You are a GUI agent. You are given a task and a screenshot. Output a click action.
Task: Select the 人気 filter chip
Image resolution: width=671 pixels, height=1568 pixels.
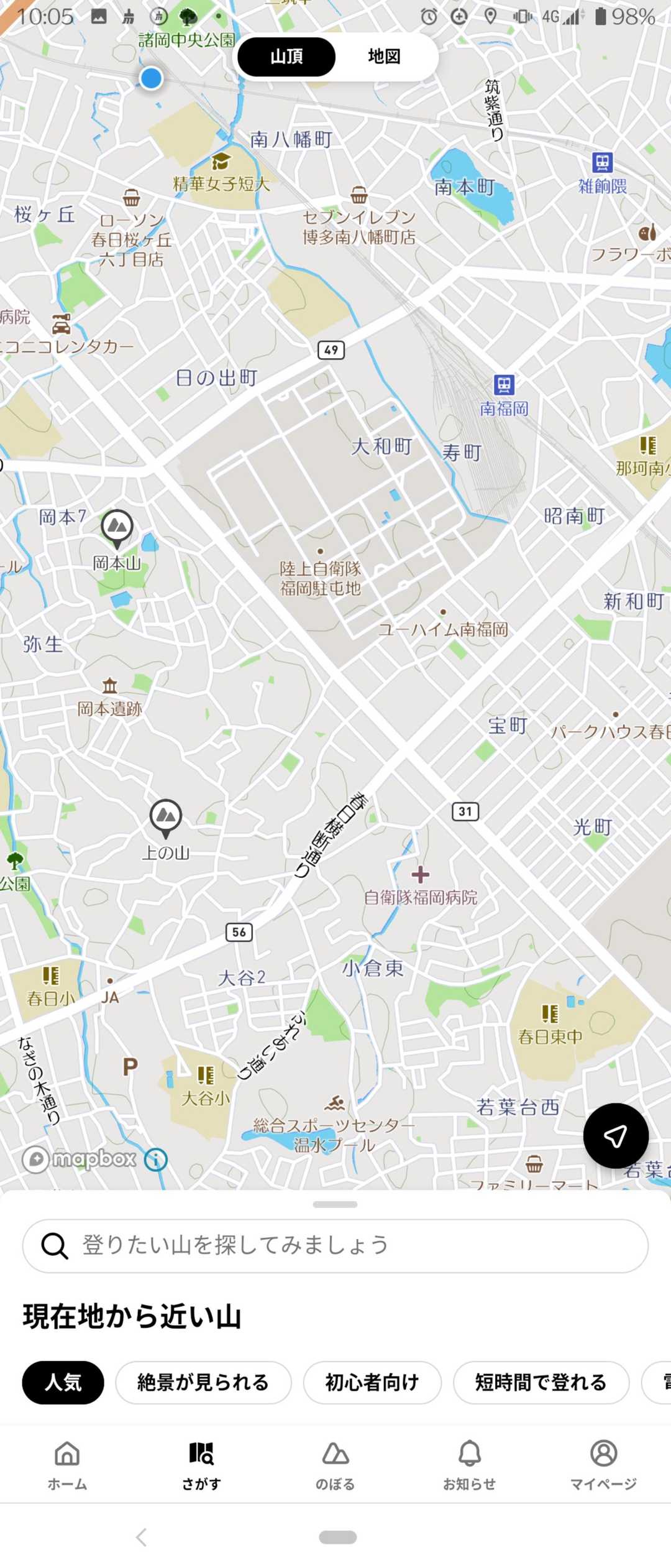click(x=63, y=1382)
